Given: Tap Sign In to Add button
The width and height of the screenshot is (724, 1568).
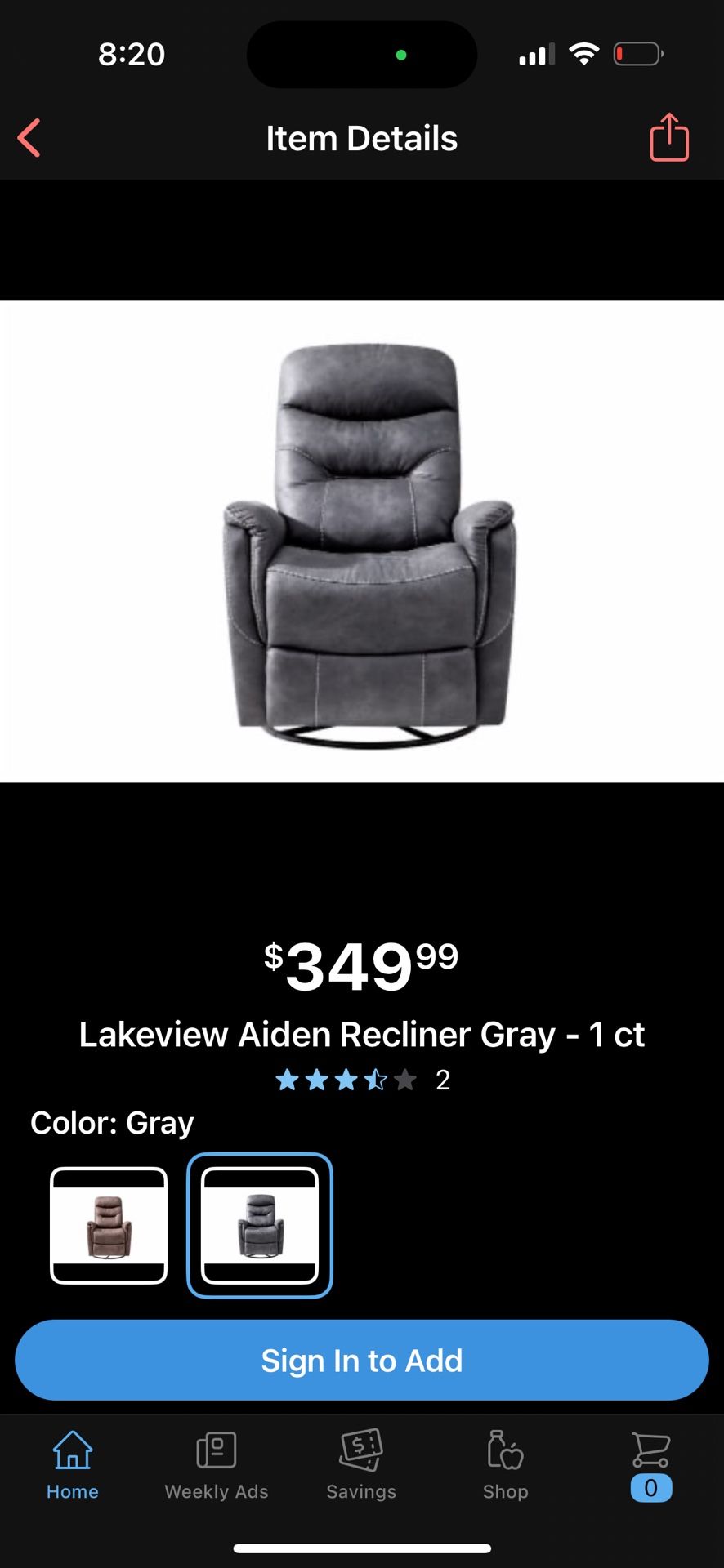Looking at the screenshot, I should click(362, 1361).
